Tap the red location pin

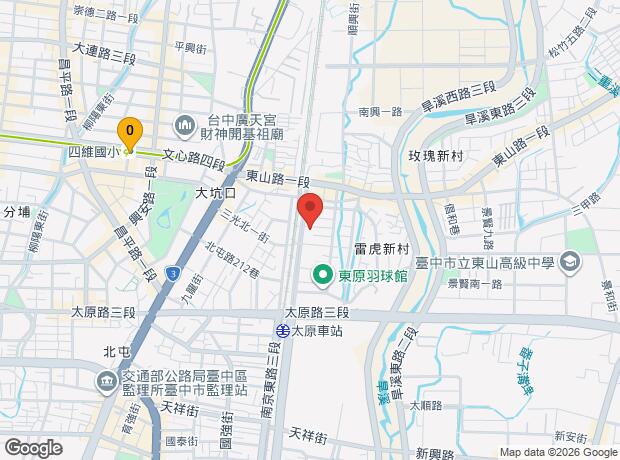310,210
